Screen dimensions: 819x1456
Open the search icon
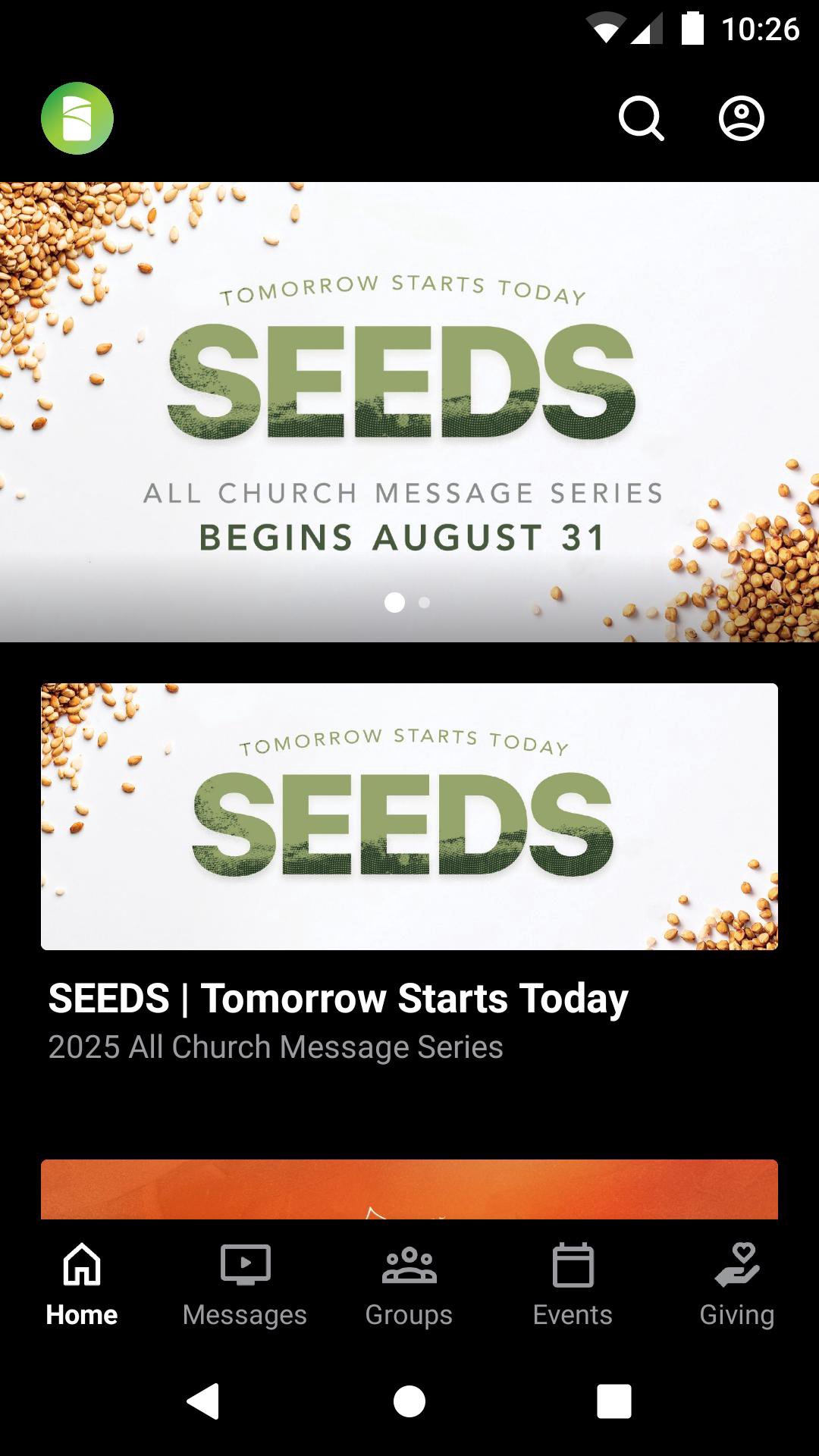(x=641, y=118)
